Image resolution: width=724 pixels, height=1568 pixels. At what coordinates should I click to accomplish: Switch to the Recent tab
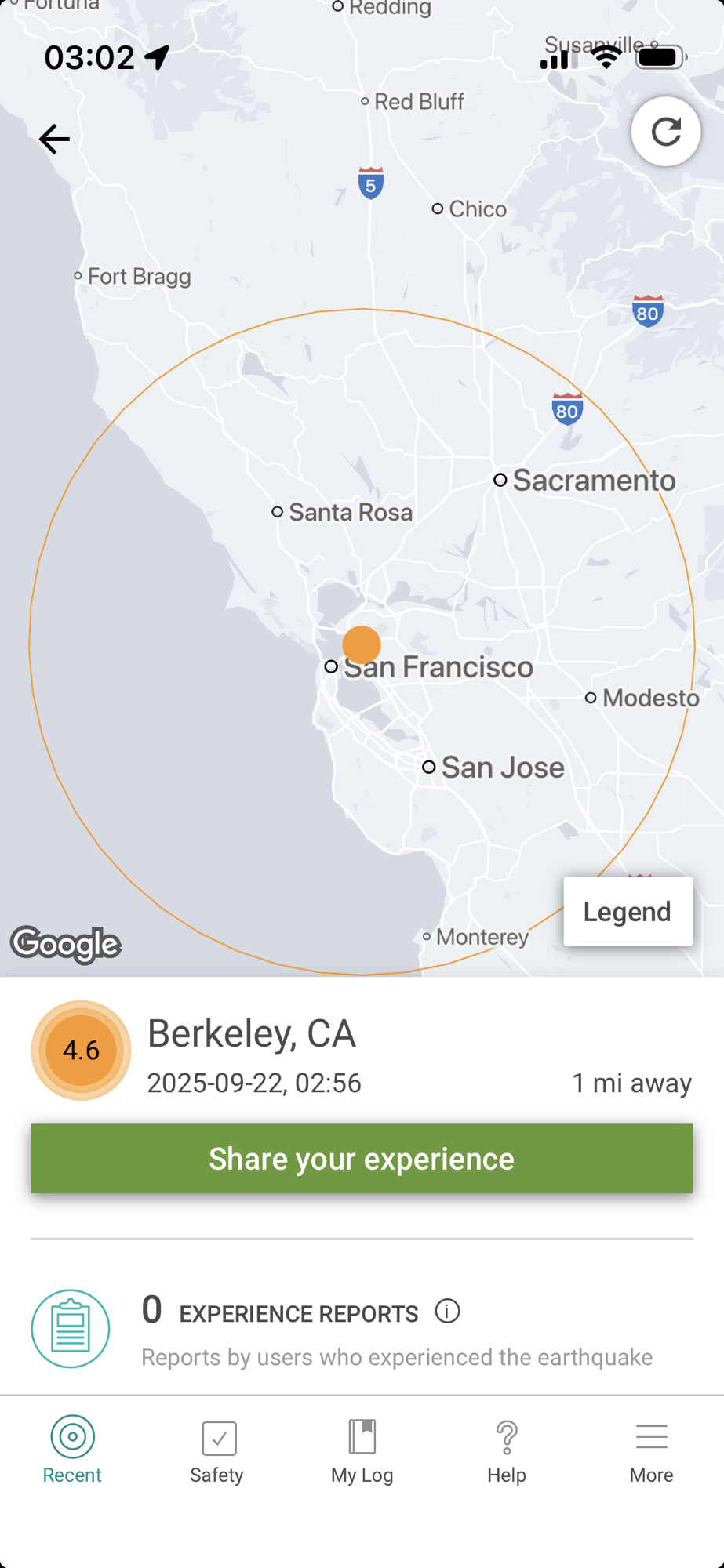tap(72, 1450)
